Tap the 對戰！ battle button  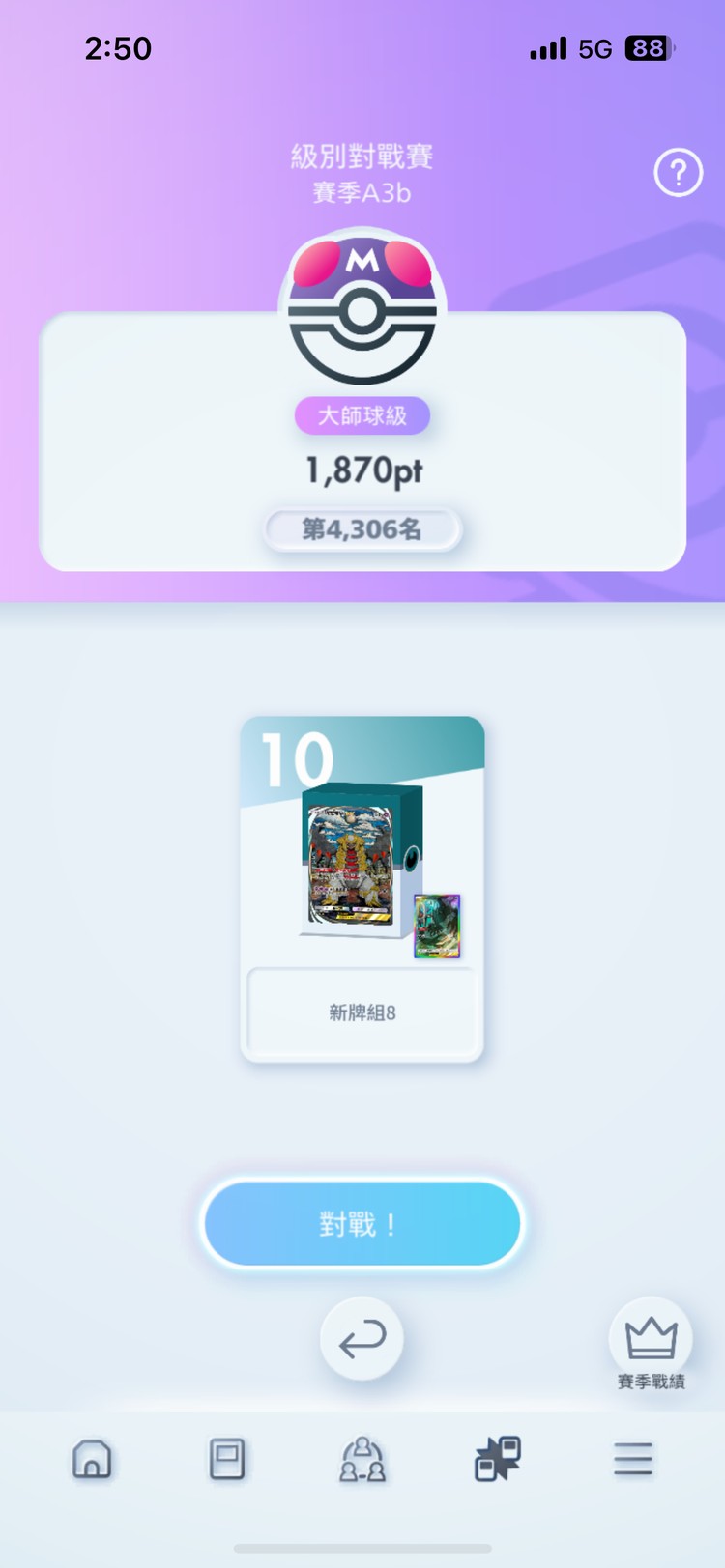coord(362,1223)
